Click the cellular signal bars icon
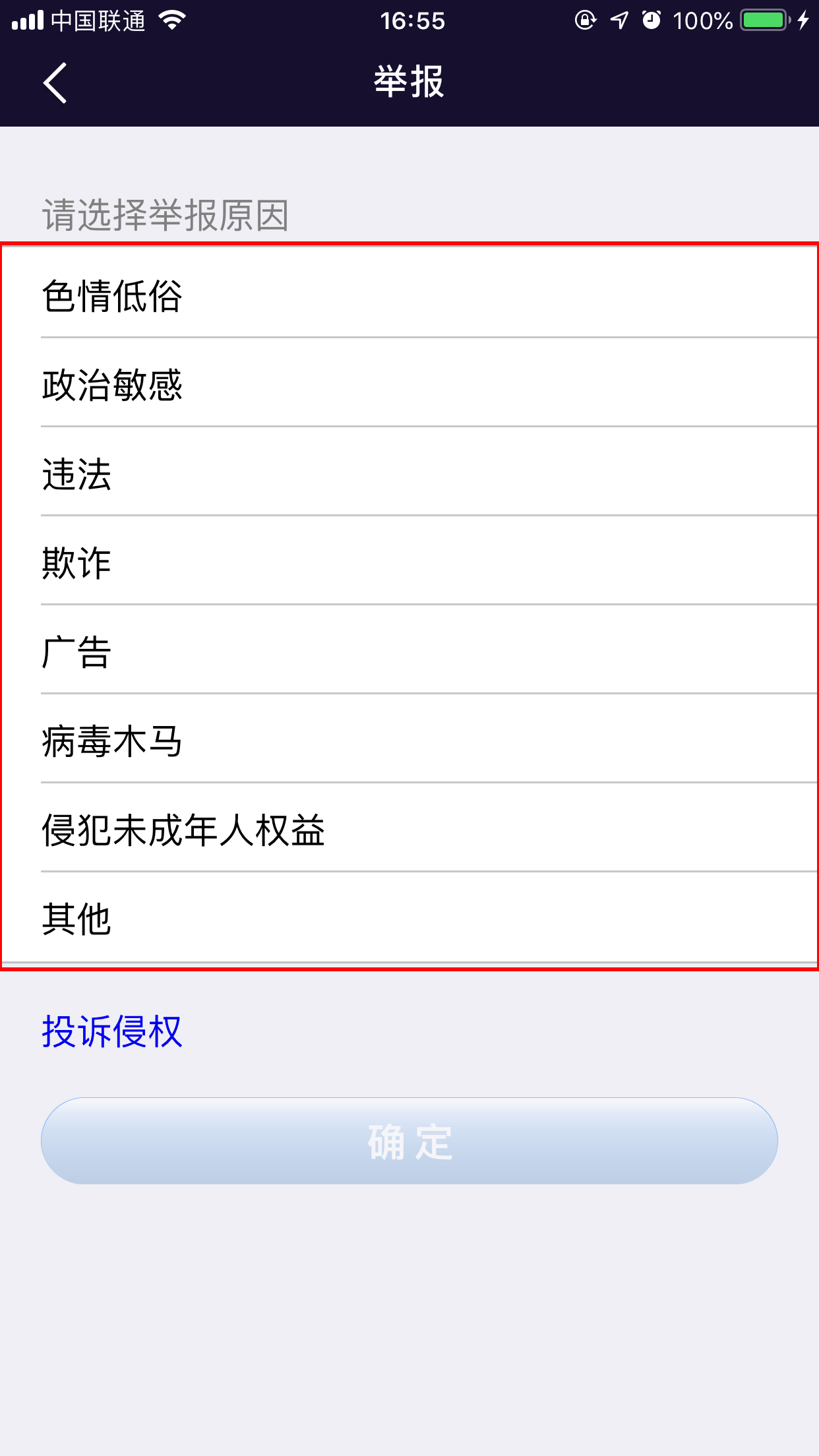819x1456 pixels. pos(28,20)
